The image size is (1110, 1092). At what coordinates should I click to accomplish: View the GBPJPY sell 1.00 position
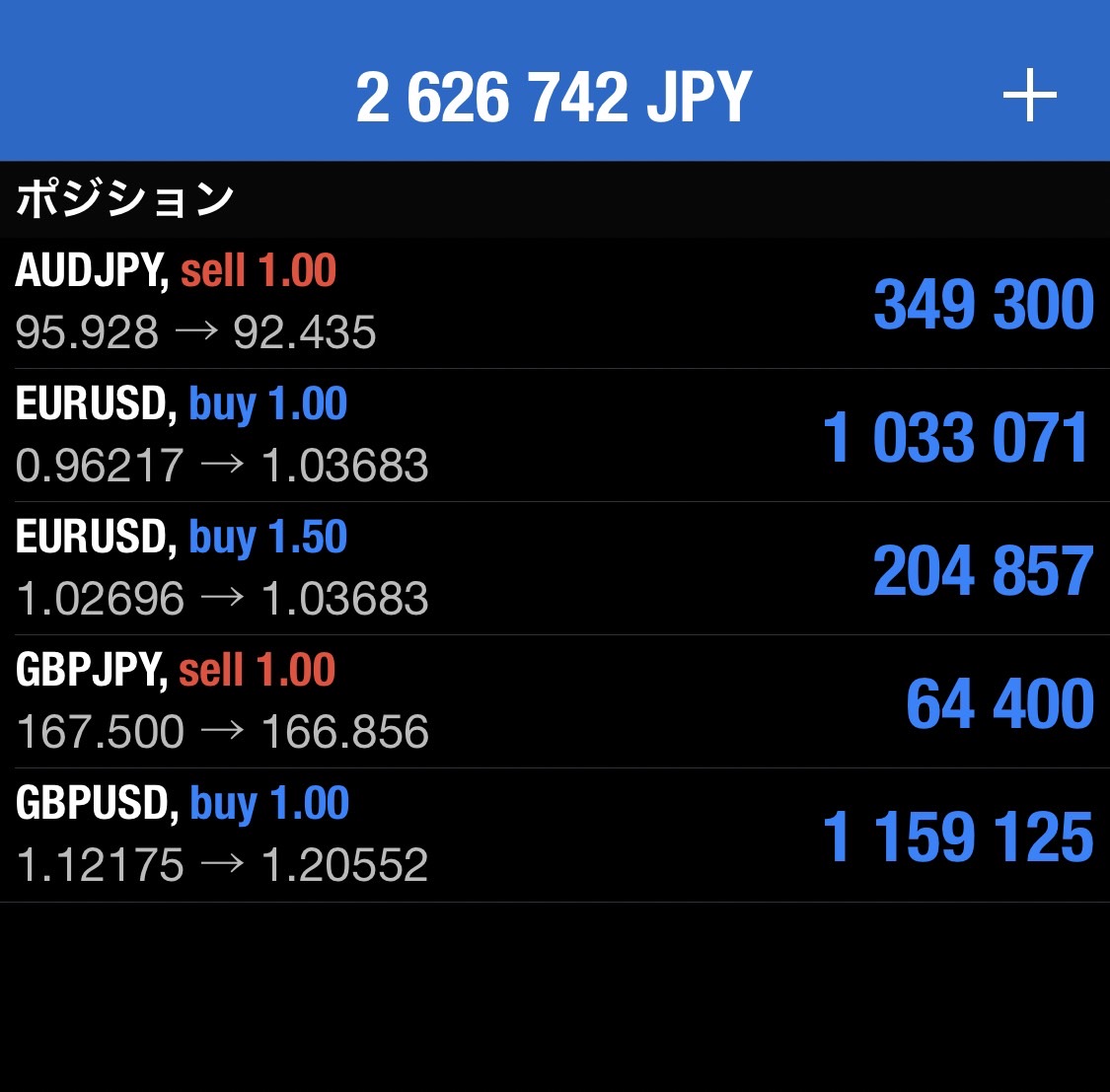pyautogui.click(x=555, y=701)
